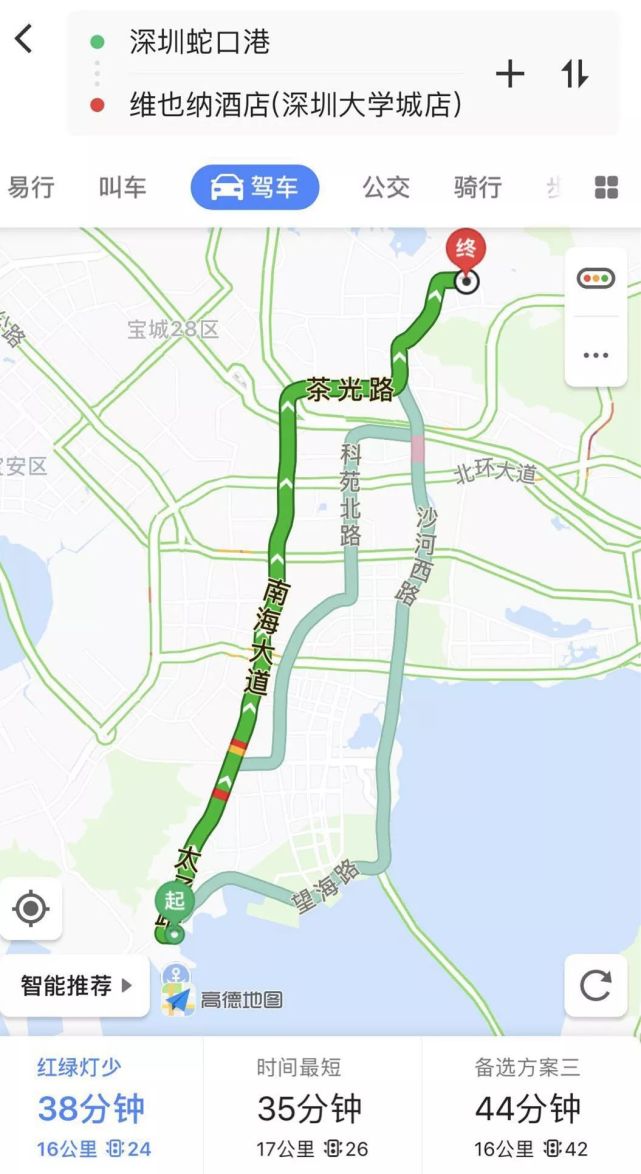Swap start and destination
The image size is (641, 1174).
pyautogui.click(x=574, y=73)
